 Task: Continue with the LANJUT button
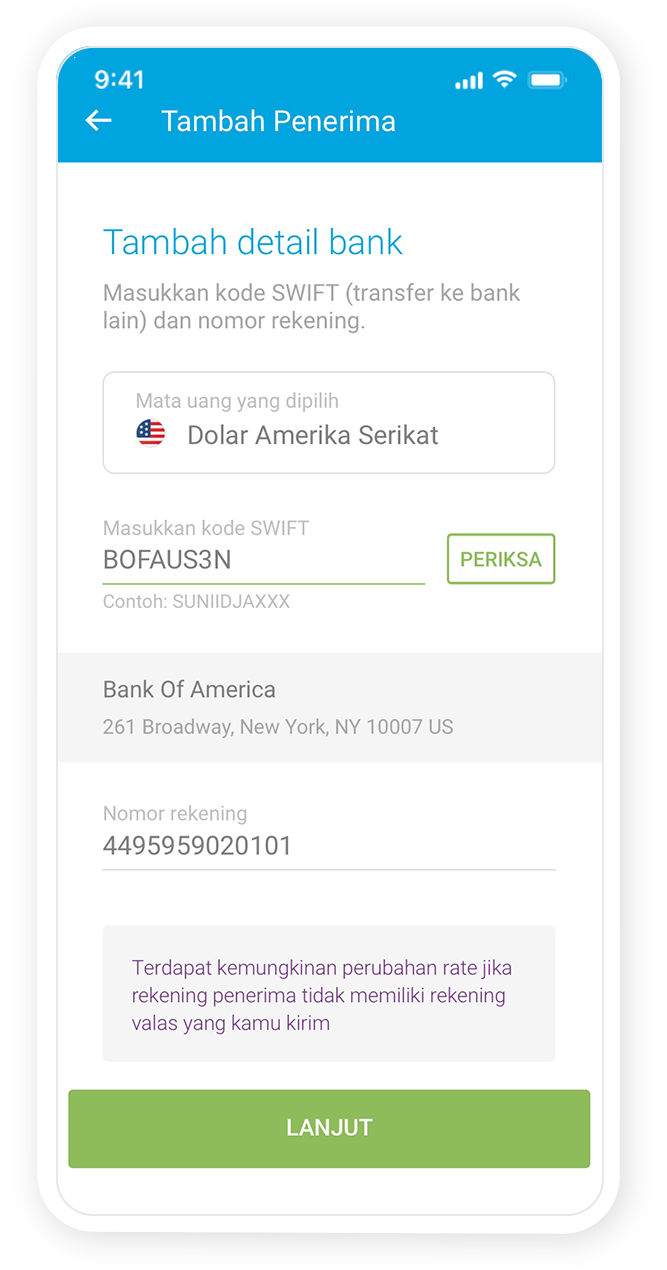coord(329,1128)
